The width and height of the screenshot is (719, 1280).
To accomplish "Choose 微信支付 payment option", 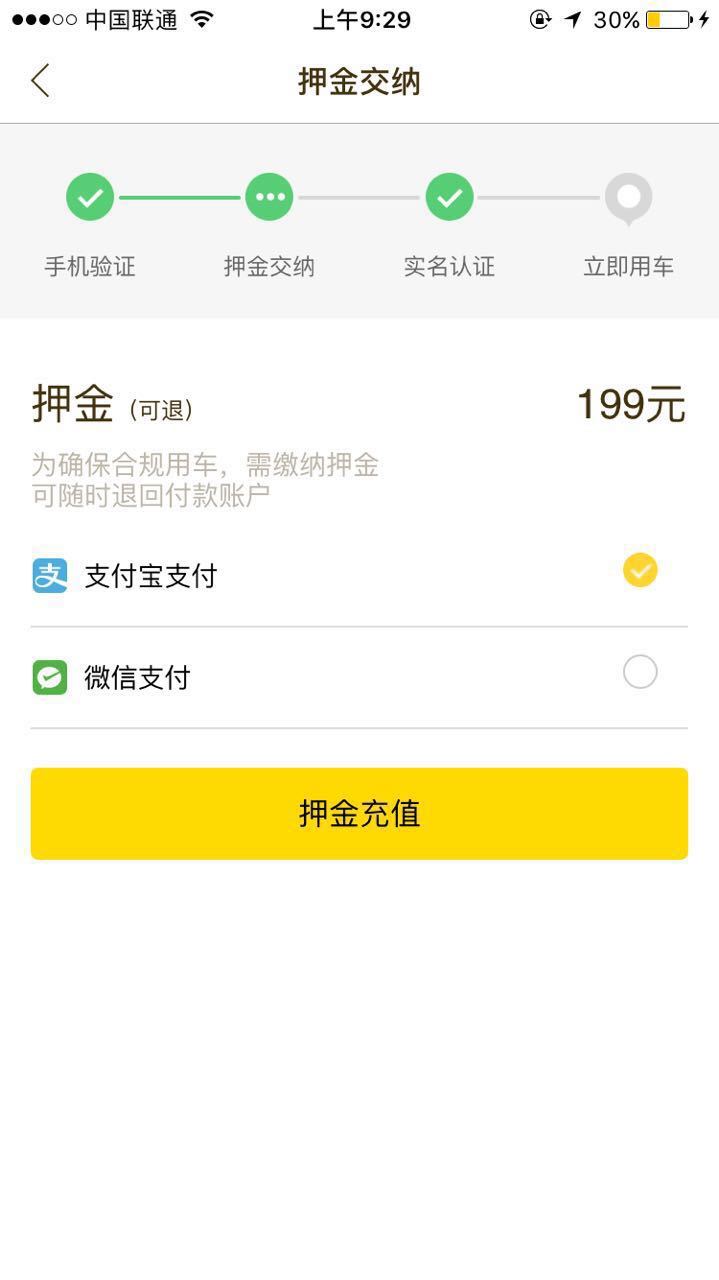I will pos(359,678).
